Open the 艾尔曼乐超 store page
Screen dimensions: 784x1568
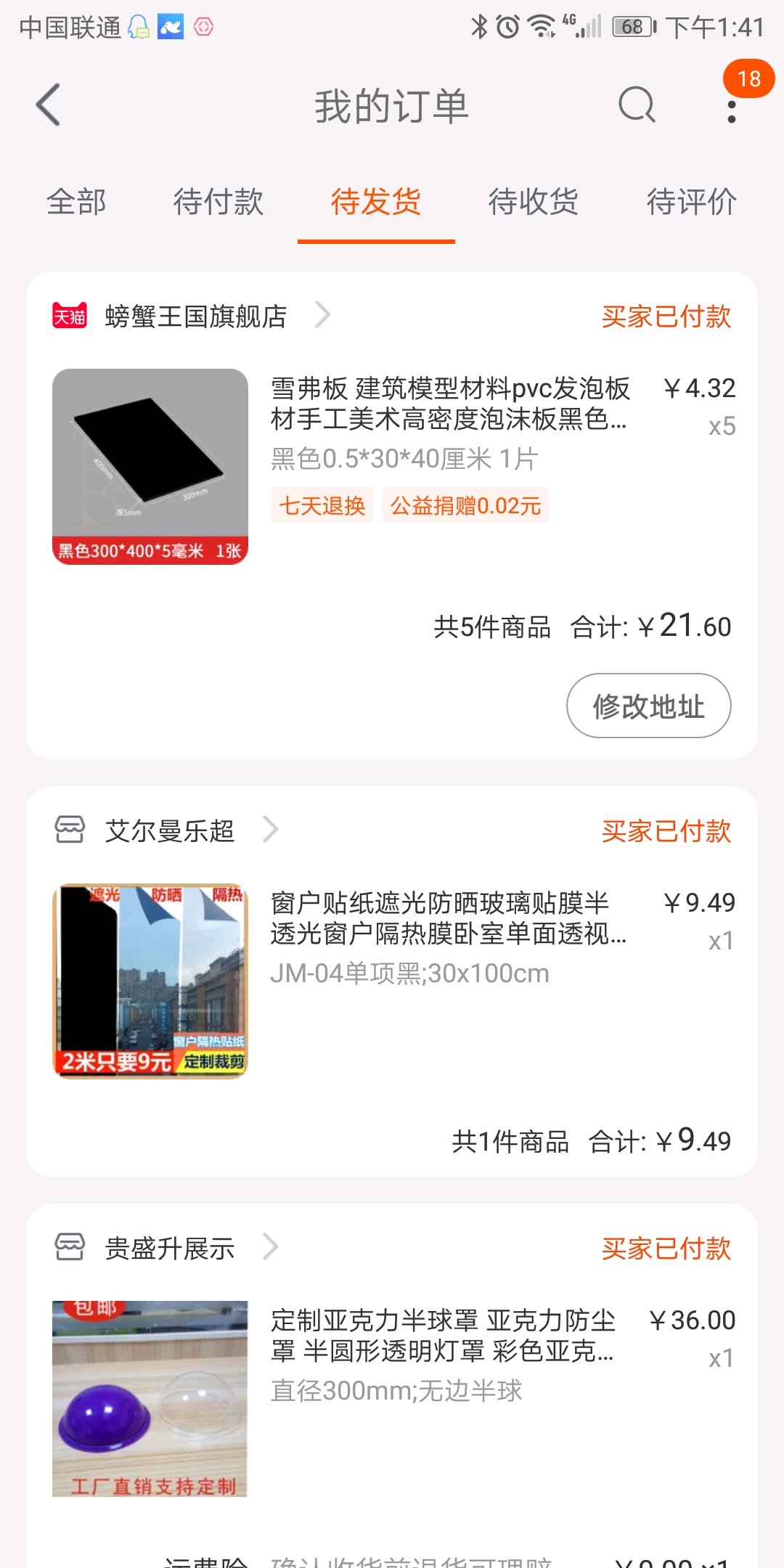coord(170,830)
